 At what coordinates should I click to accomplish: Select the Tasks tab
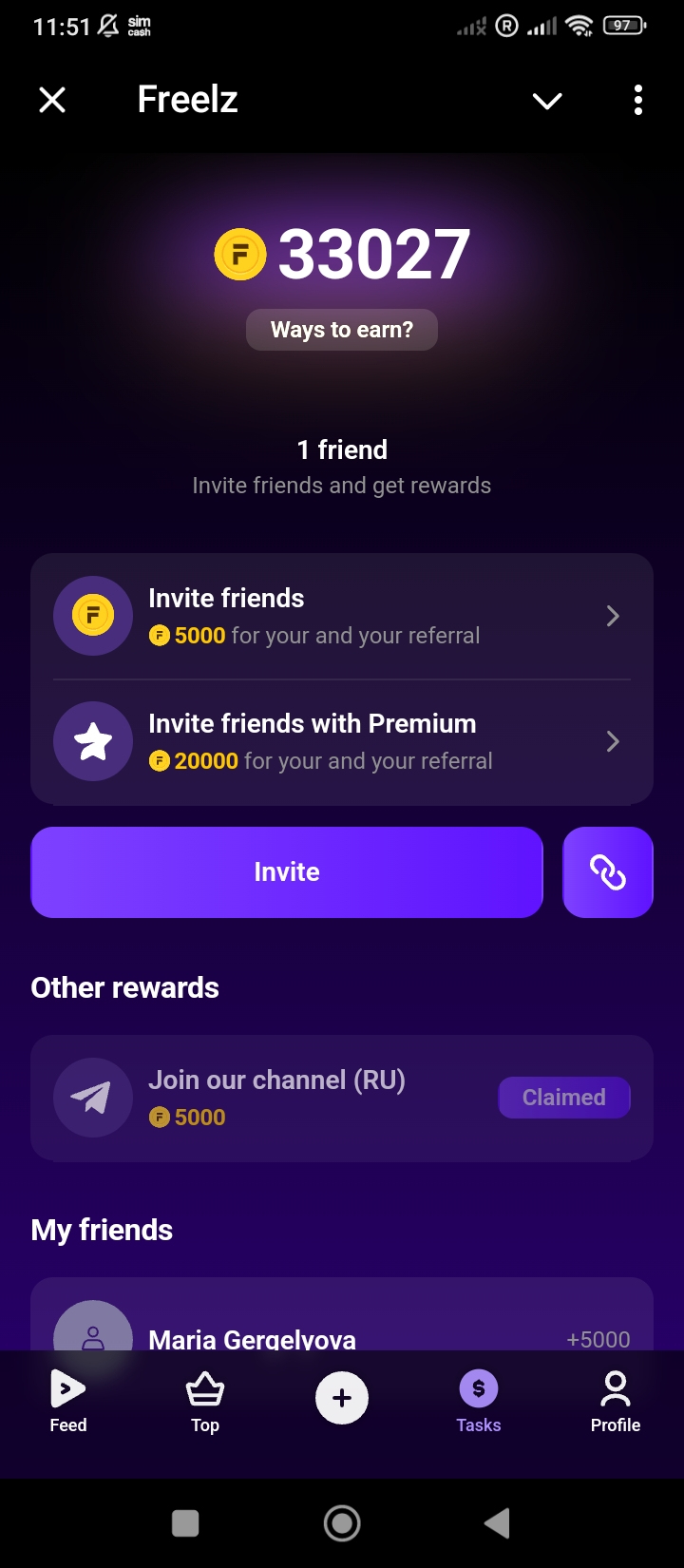479,1401
